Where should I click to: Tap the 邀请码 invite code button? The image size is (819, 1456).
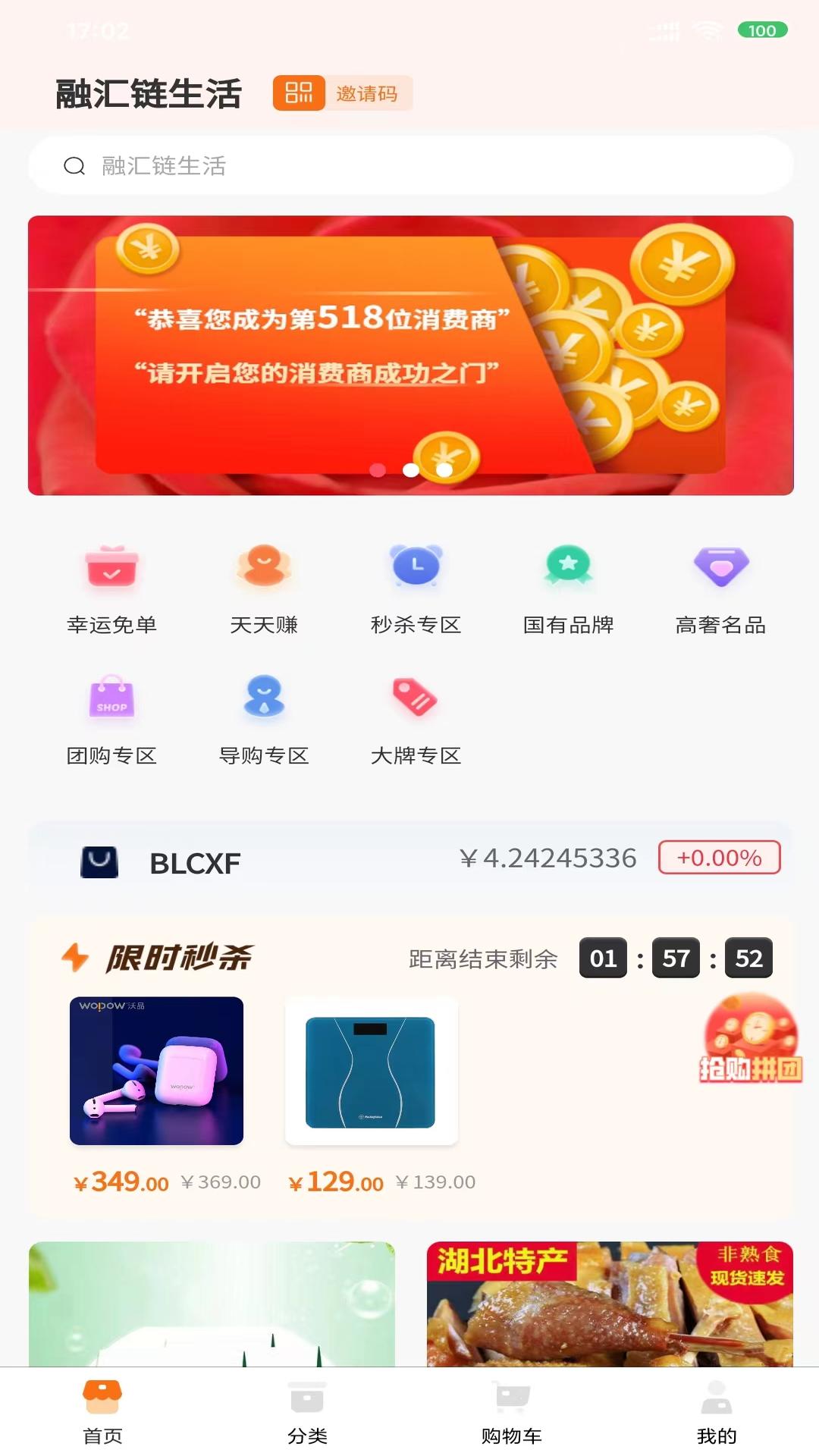343,93
